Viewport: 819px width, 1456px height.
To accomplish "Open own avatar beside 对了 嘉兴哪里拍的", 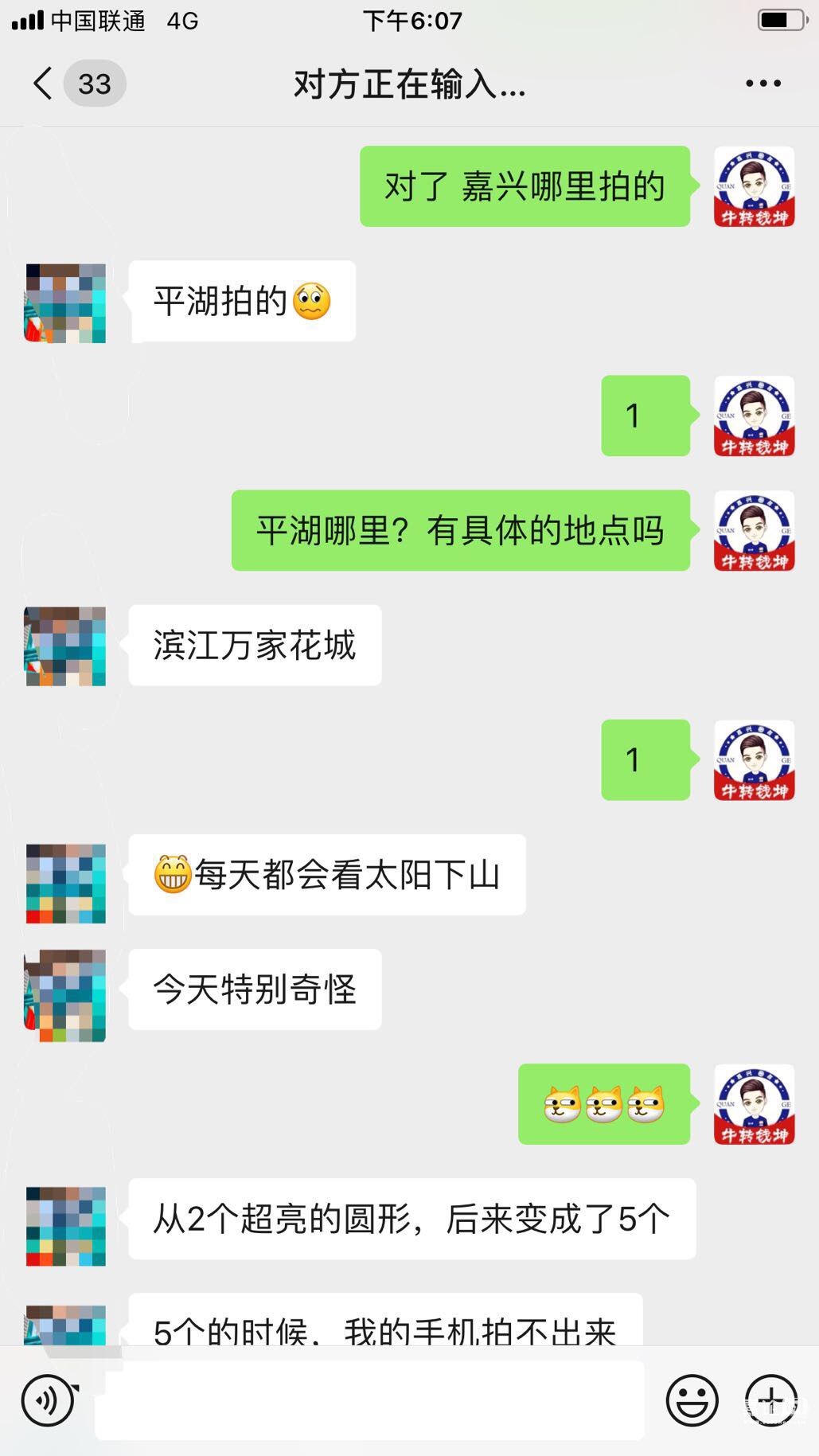I will click(754, 187).
